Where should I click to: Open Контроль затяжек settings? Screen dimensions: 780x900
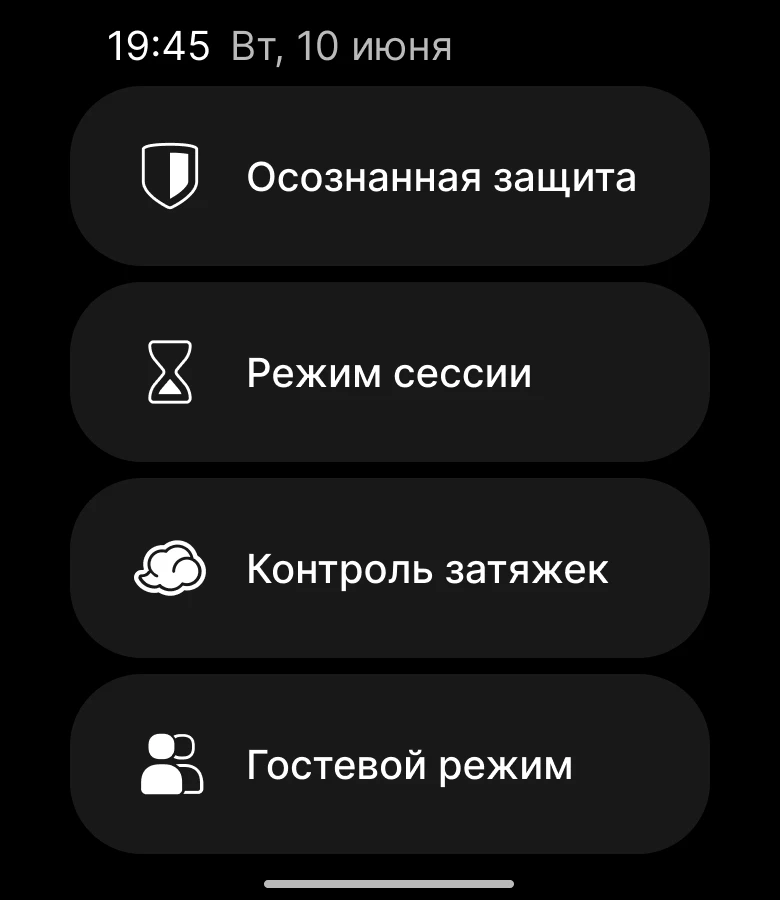[390, 568]
